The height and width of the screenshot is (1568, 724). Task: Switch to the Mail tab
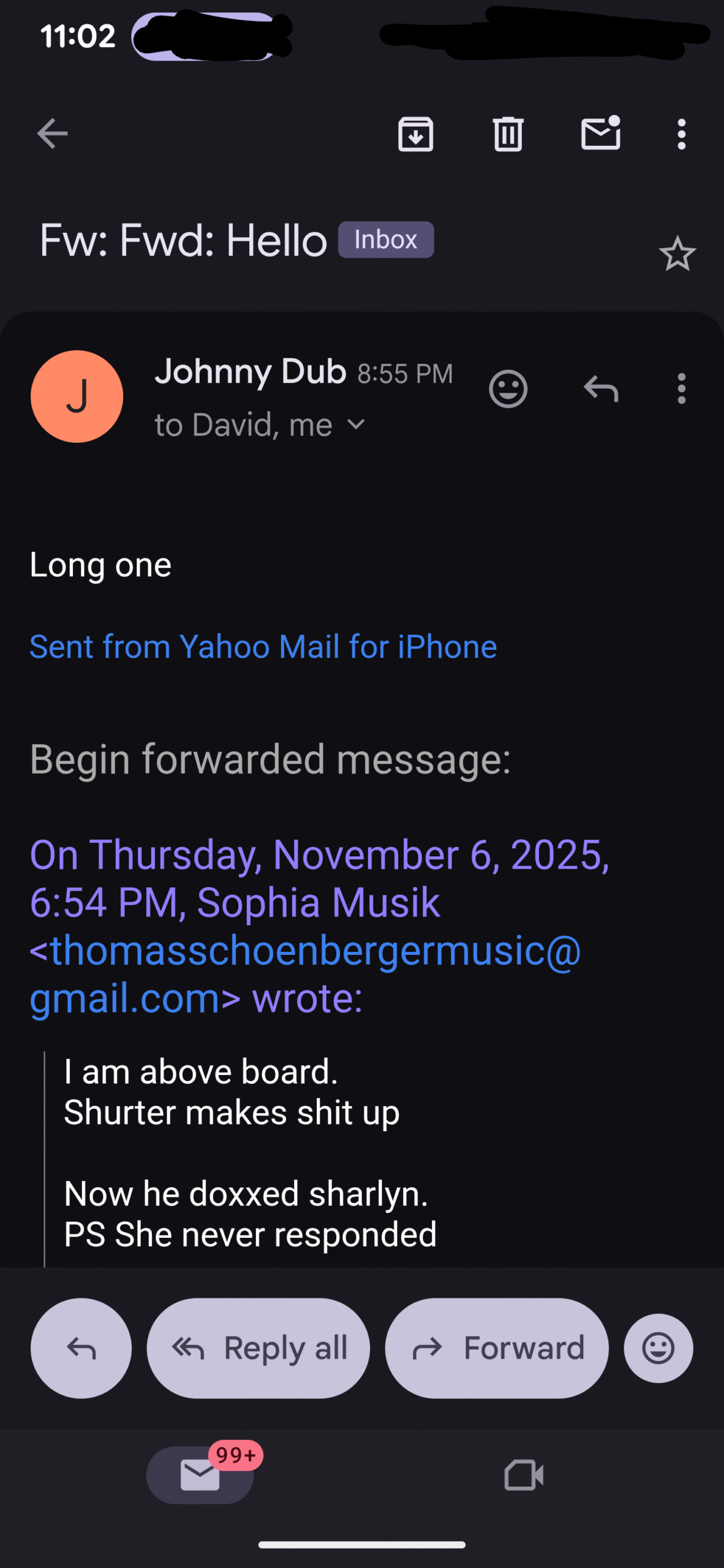pyautogui.click(x=200, y=1475)
